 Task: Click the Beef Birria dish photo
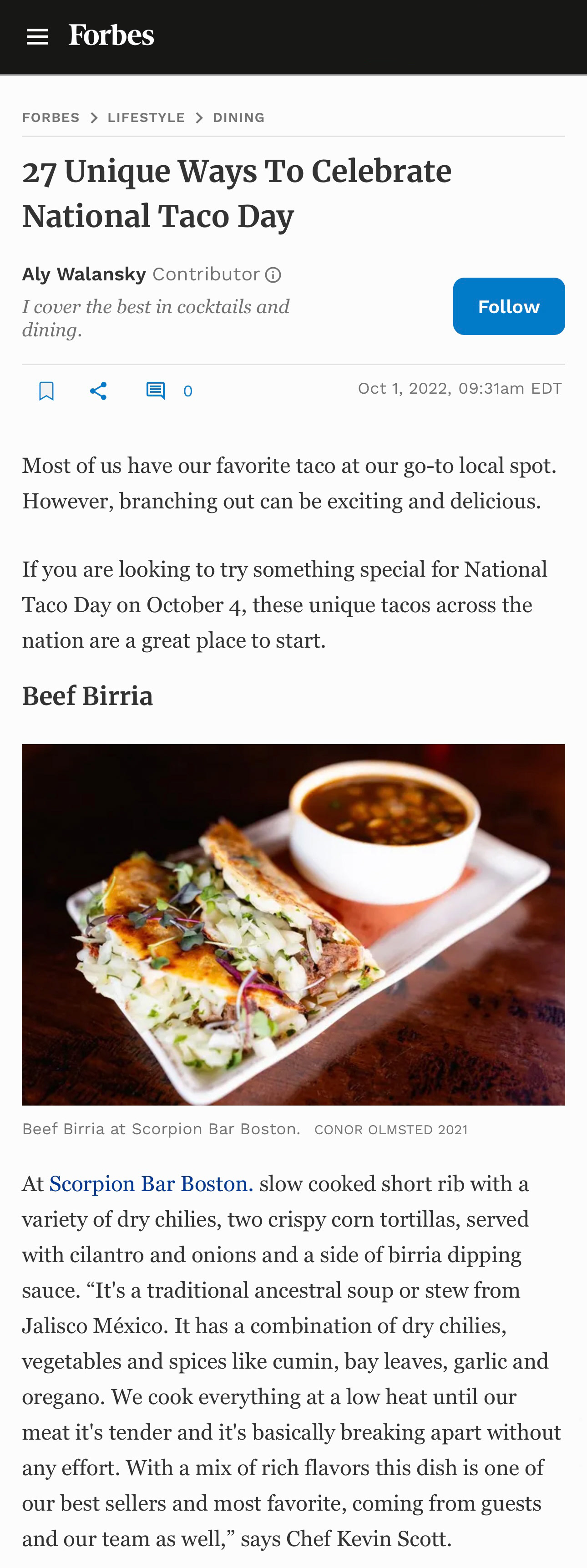(x=293, y=925)
